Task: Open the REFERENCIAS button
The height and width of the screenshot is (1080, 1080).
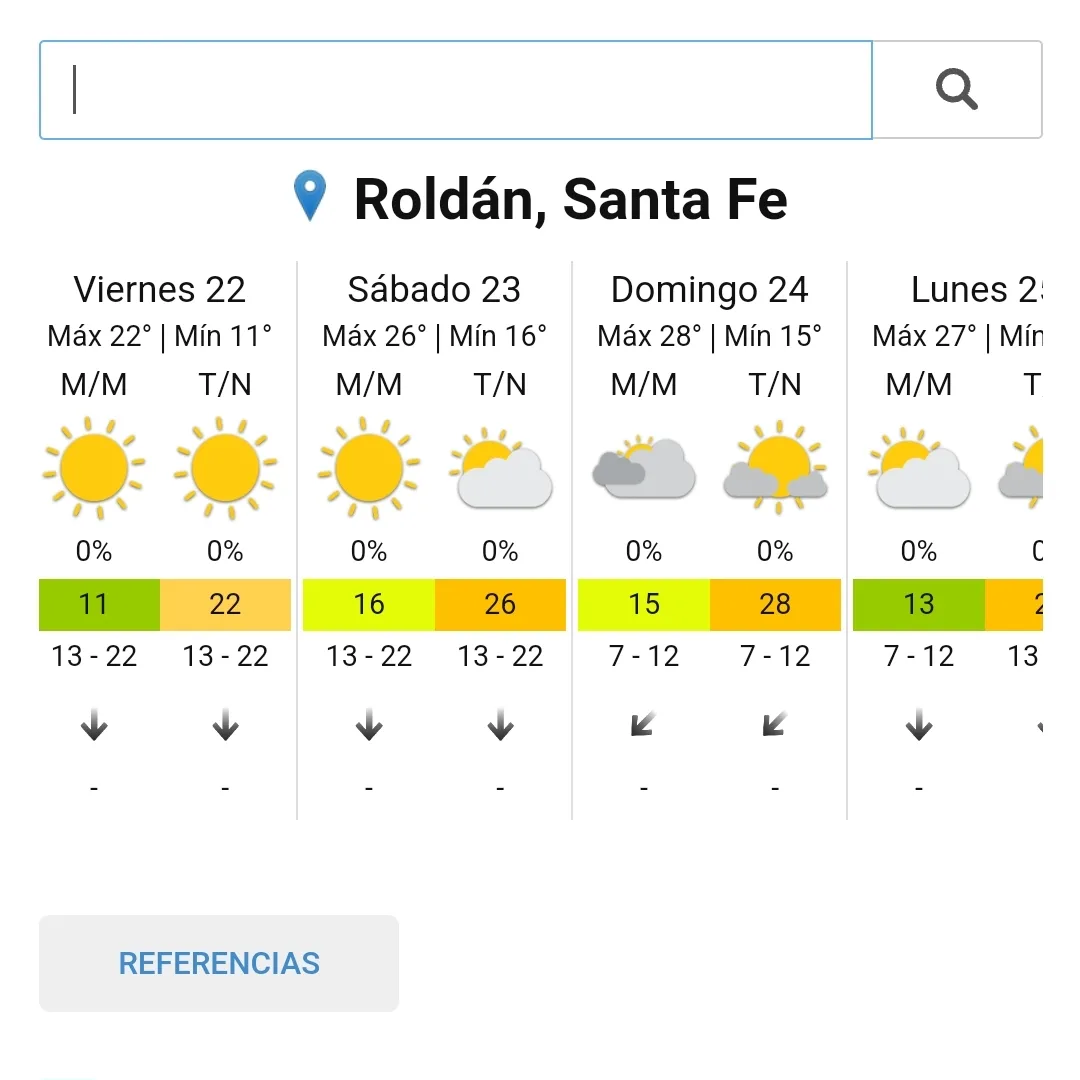Action: tap(219, 963)
